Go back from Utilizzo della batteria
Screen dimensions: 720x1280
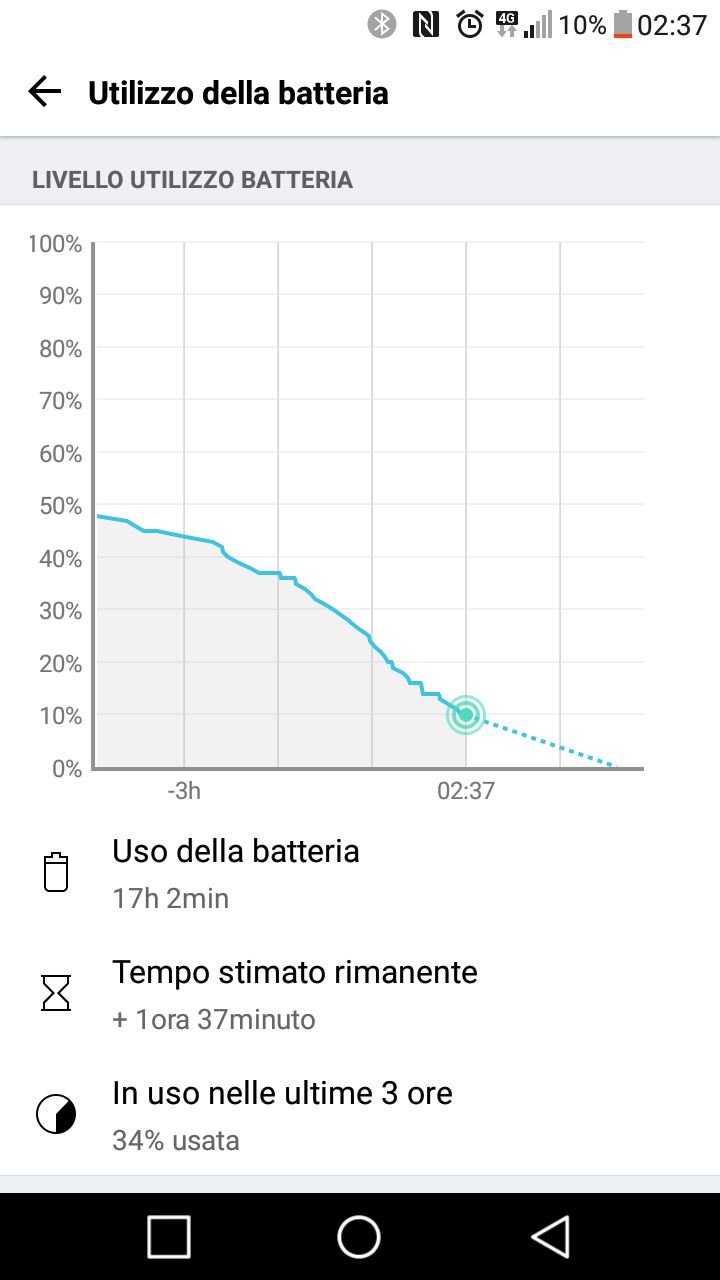tap(44, 93)
